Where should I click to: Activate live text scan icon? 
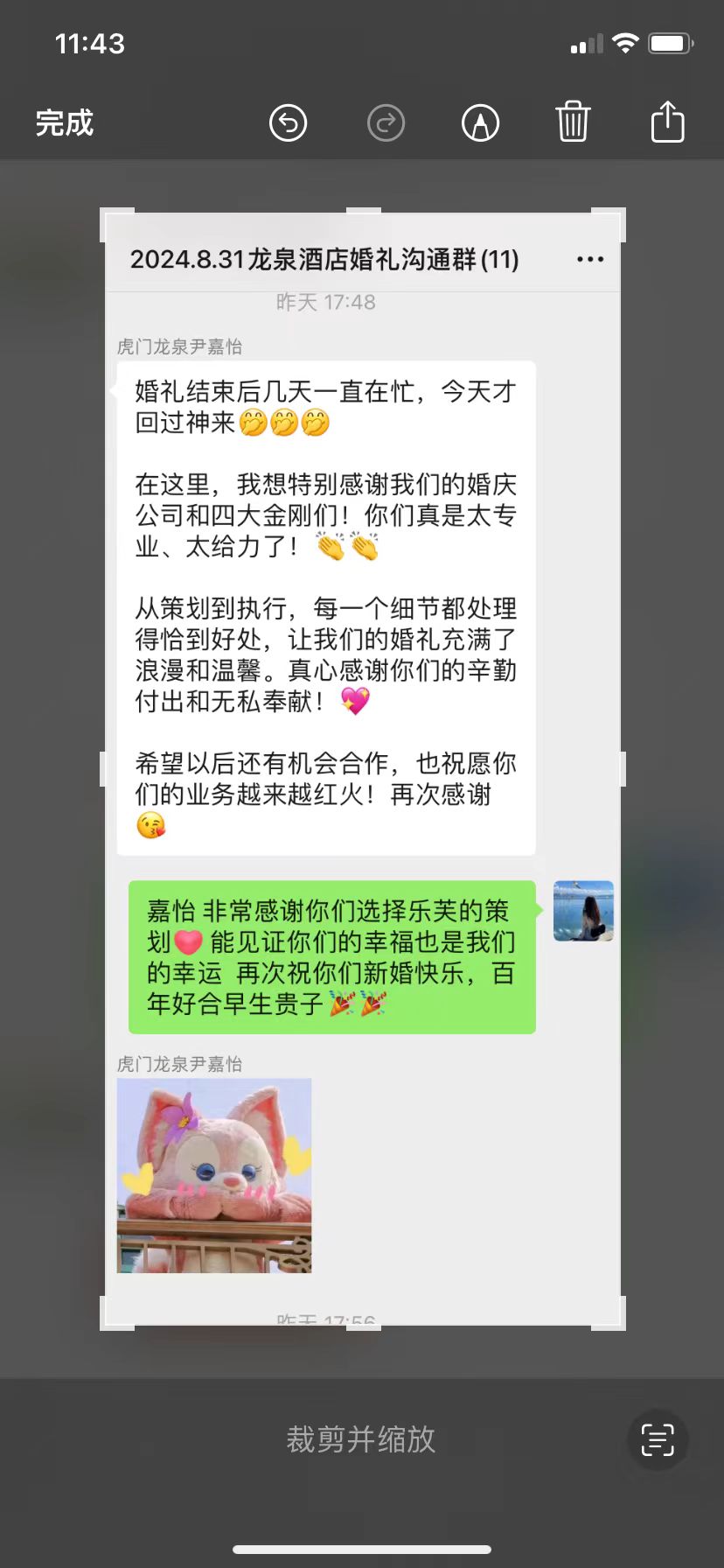(x=658, y=1439)
